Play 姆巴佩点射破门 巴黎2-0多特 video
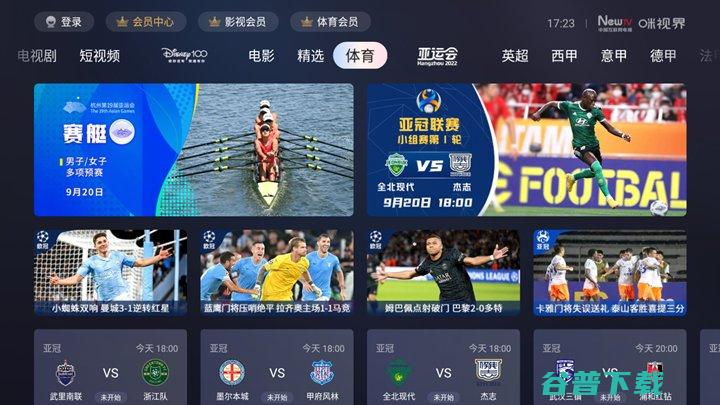This screenshot has width=720, height=405. [x=443, y=273]
